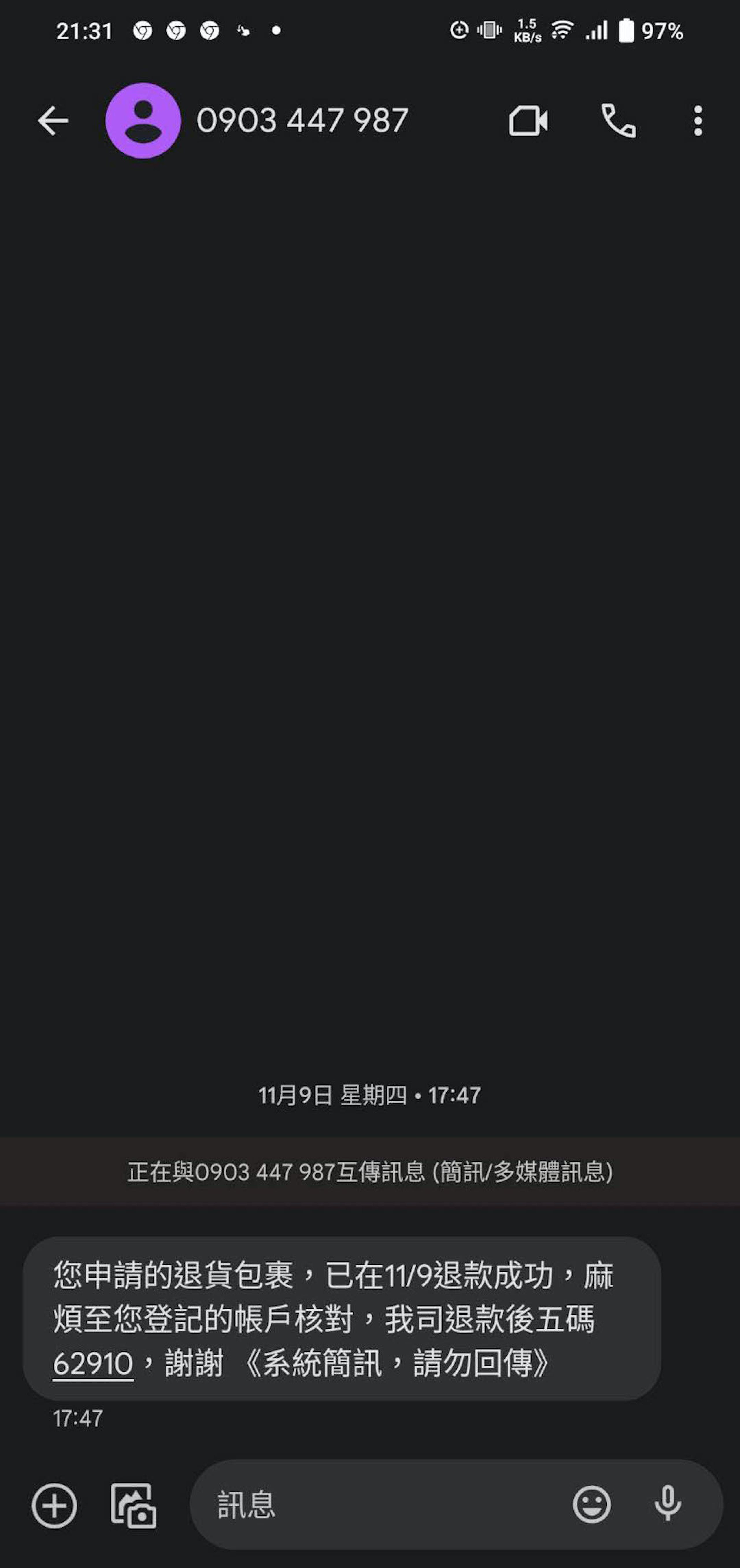The width and height of the screenshot is (740, 1568).
Task: Tap the underlined 62910 link
Action: coord(92,1364)
